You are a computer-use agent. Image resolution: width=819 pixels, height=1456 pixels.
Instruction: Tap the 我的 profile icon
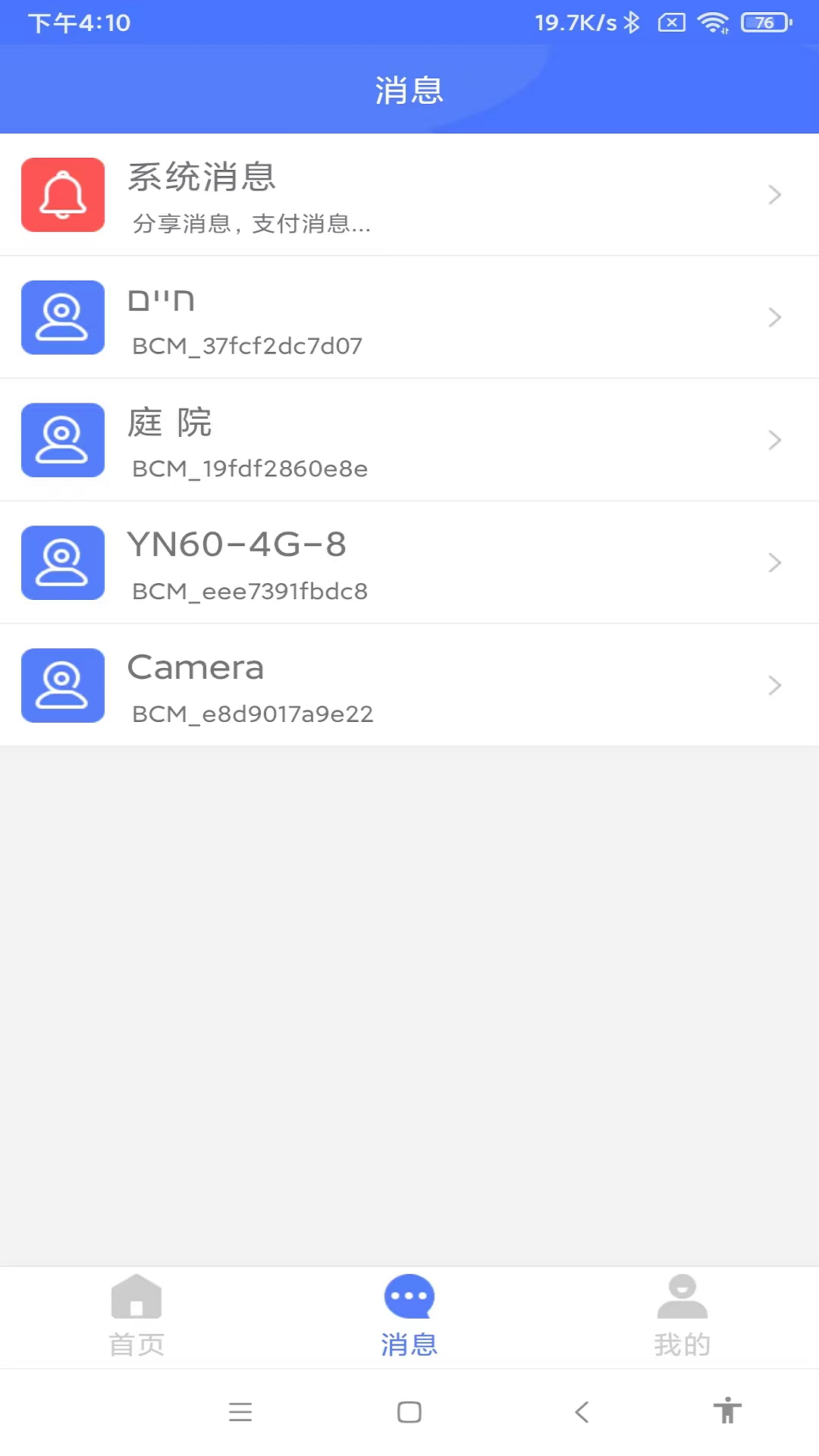[682, 1297]
